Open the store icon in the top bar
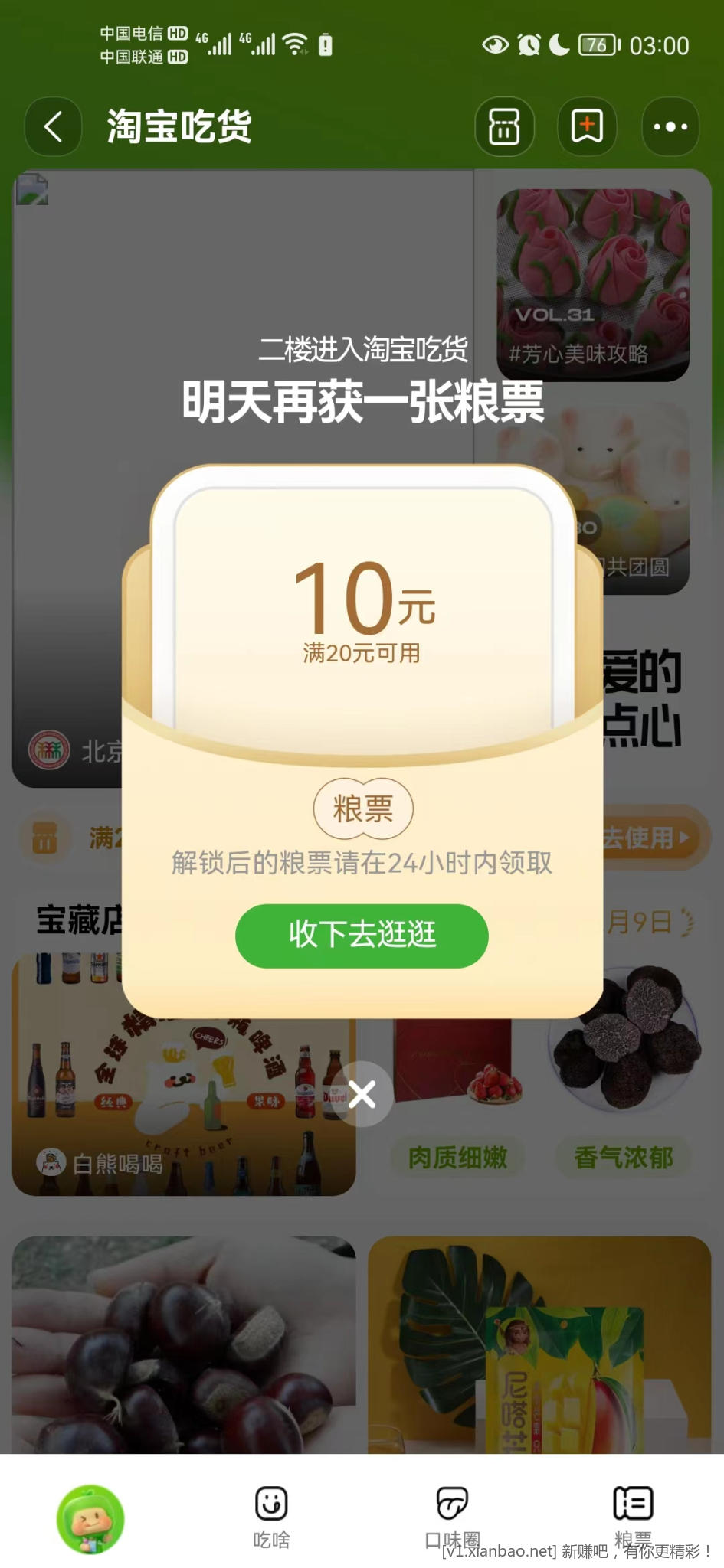Viewport: 724px width, 1568px height. pyautogui.click(x=504, y=126)
